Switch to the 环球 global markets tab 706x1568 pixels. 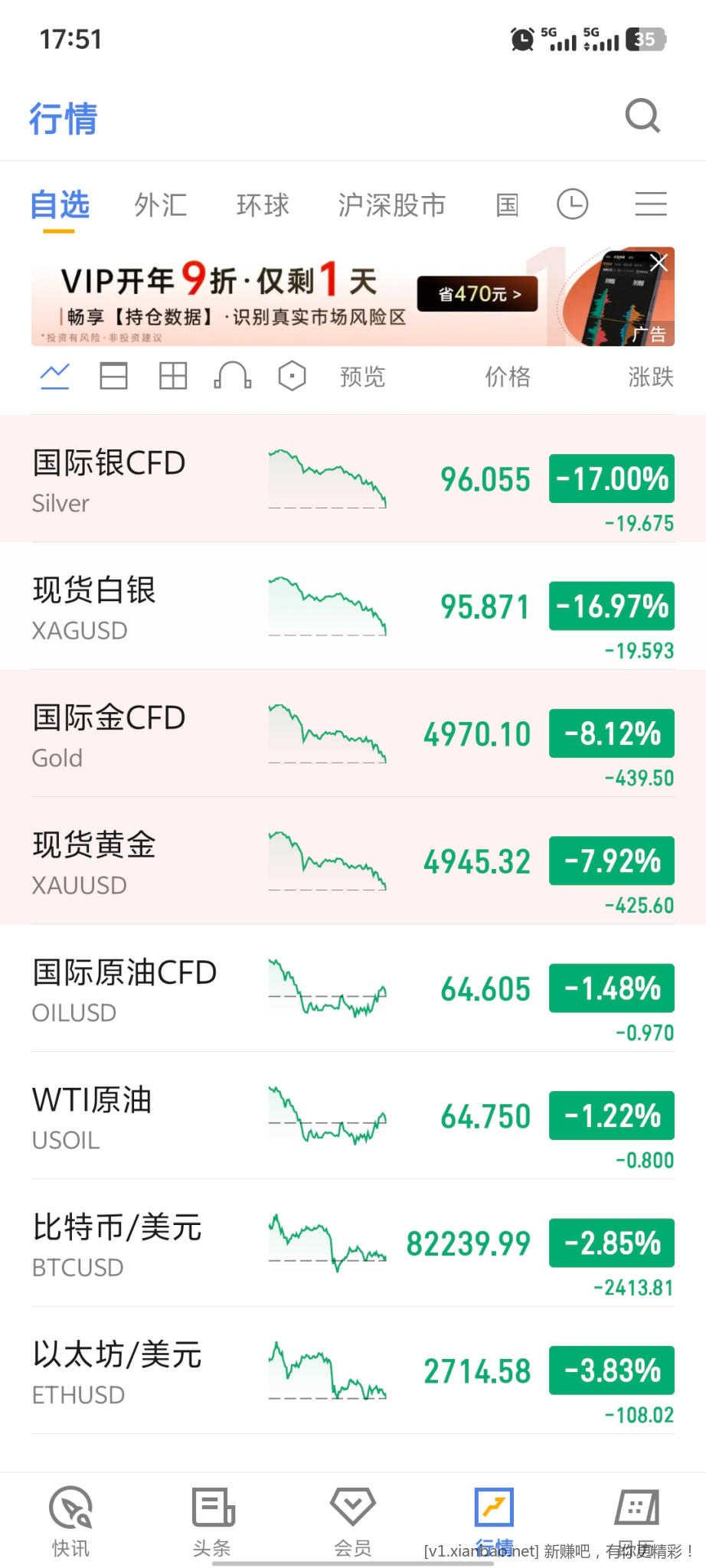tap(262, 204)
